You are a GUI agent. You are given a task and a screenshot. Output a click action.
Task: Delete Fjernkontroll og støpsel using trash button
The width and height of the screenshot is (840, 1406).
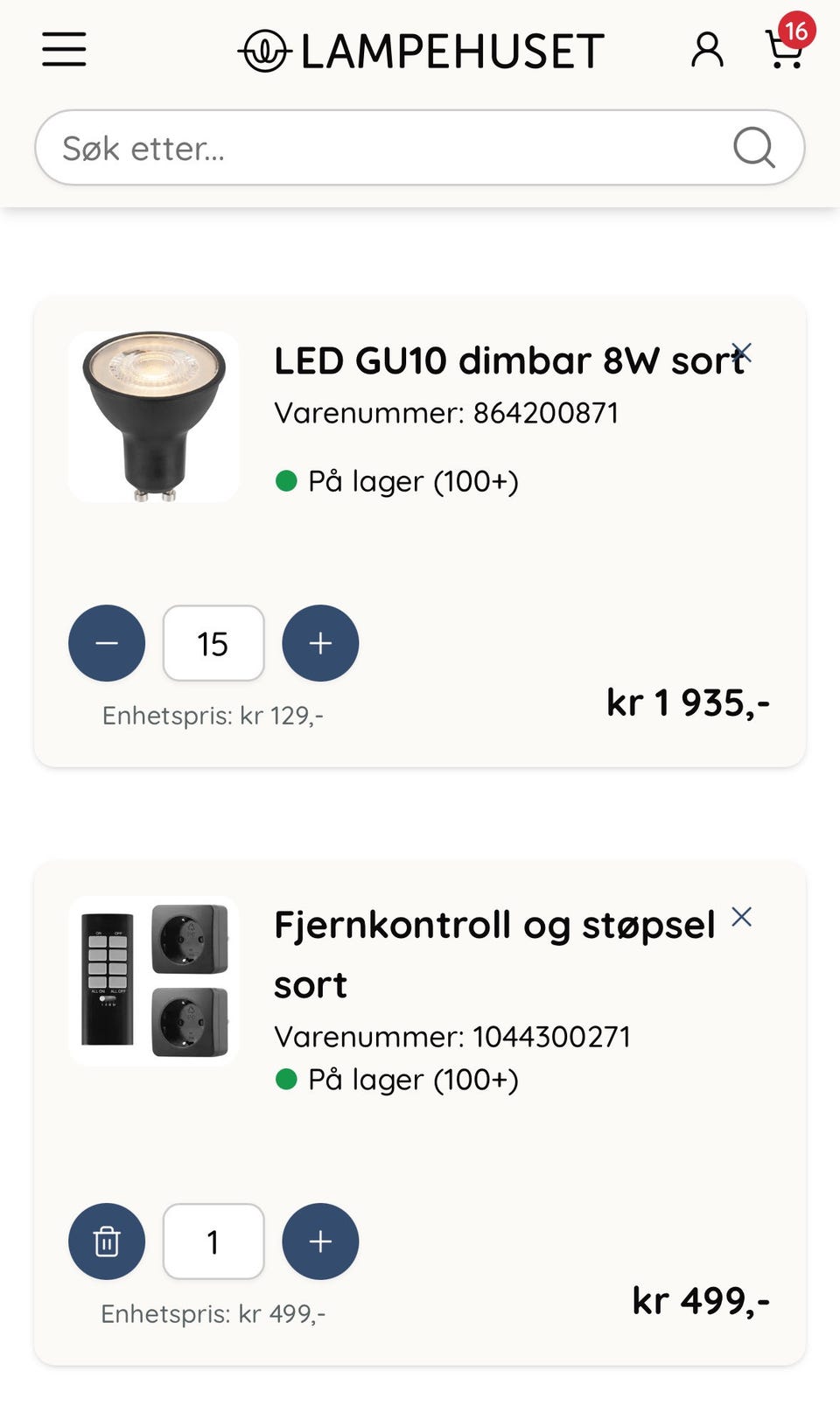[x=107, y=1242]
